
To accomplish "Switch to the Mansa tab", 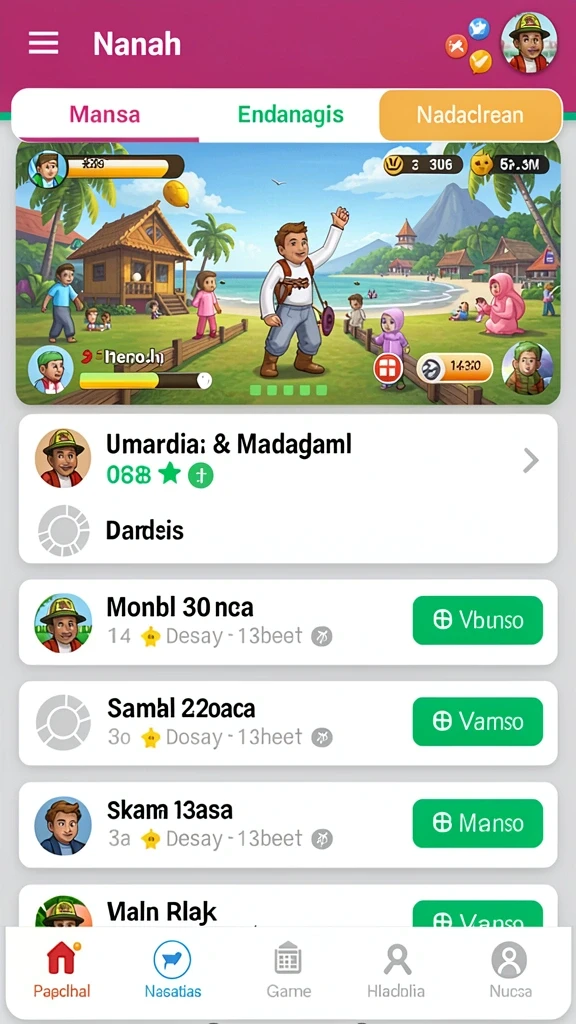I will coord(104,114).
